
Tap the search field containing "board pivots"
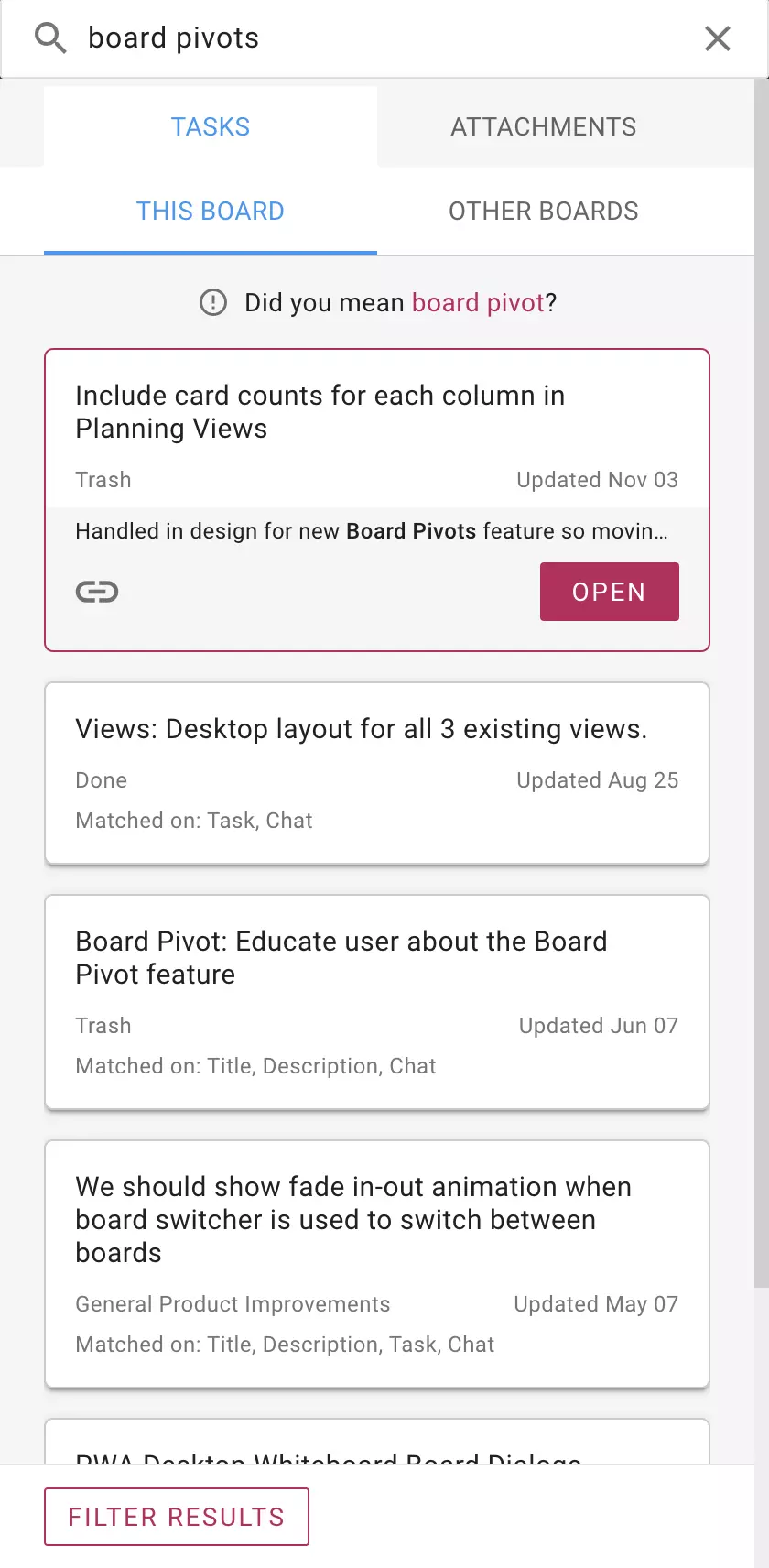(x=384, y=38)
